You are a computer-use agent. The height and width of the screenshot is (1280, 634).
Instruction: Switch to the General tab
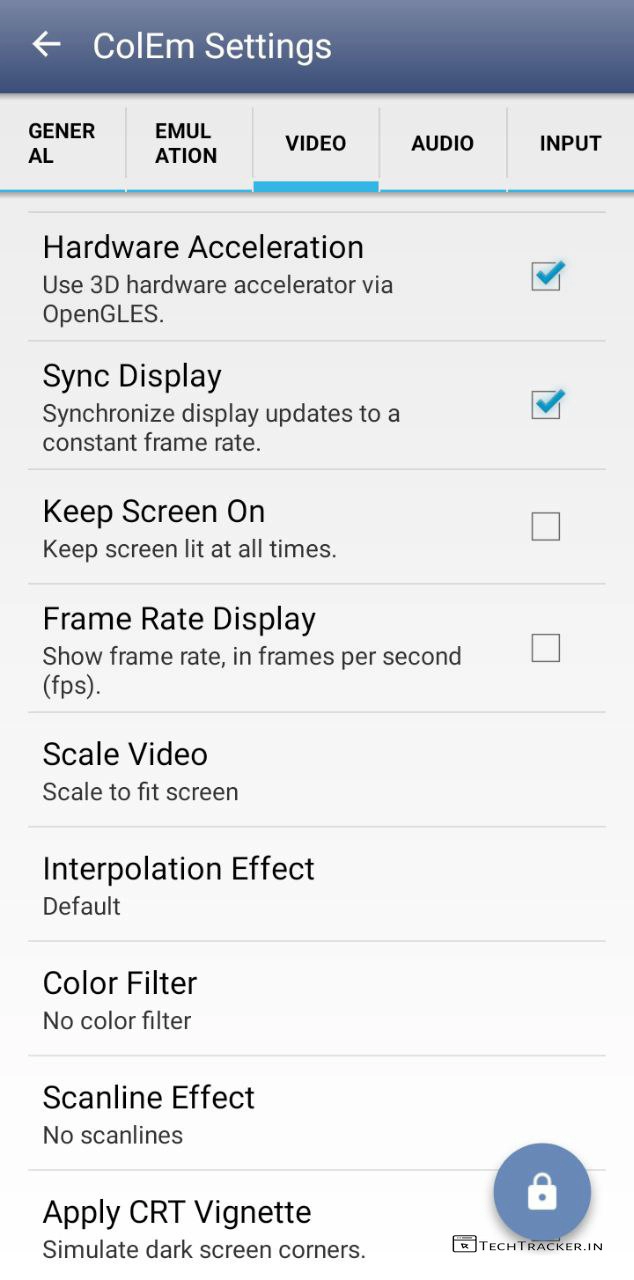pos(62,144)
